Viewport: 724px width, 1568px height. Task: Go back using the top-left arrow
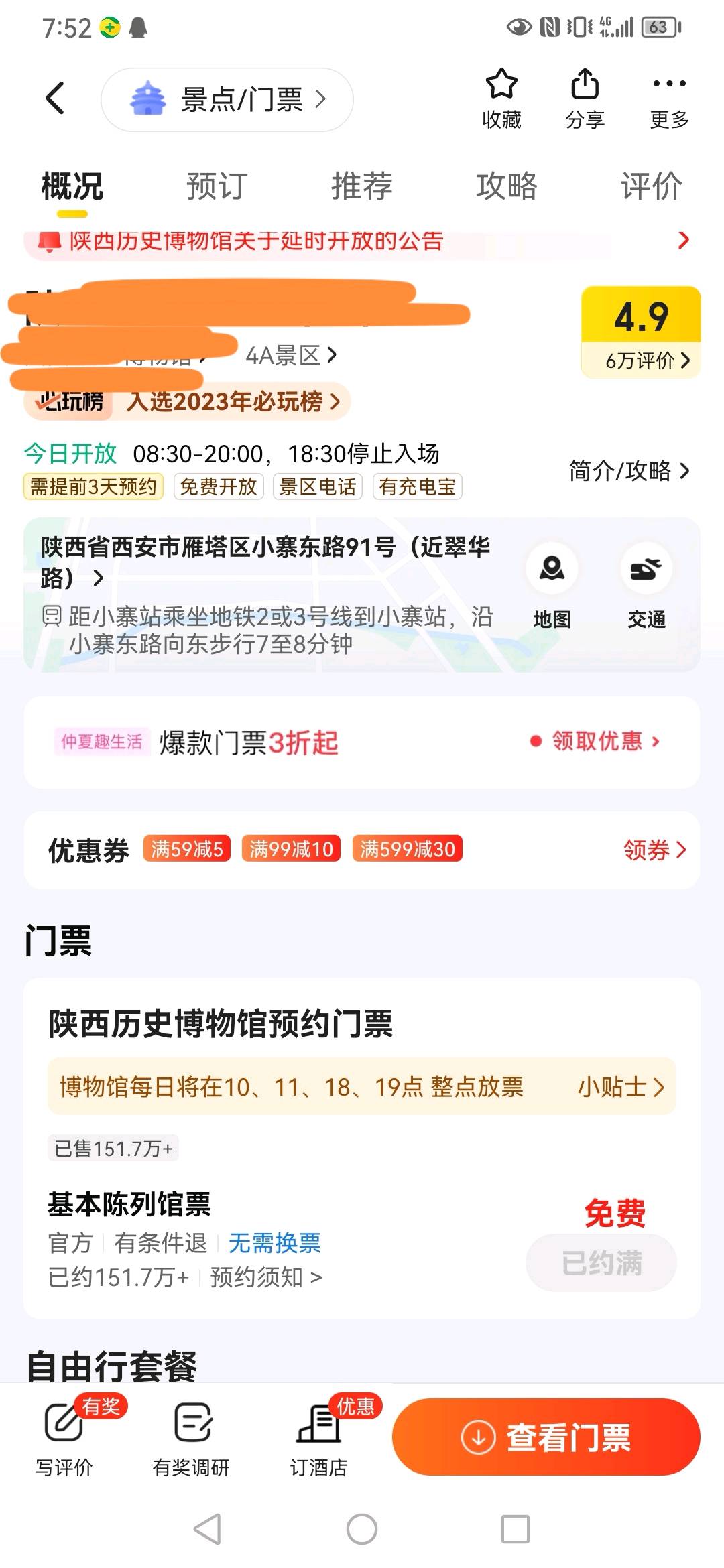pyautogui.click(x=56, y=99)
